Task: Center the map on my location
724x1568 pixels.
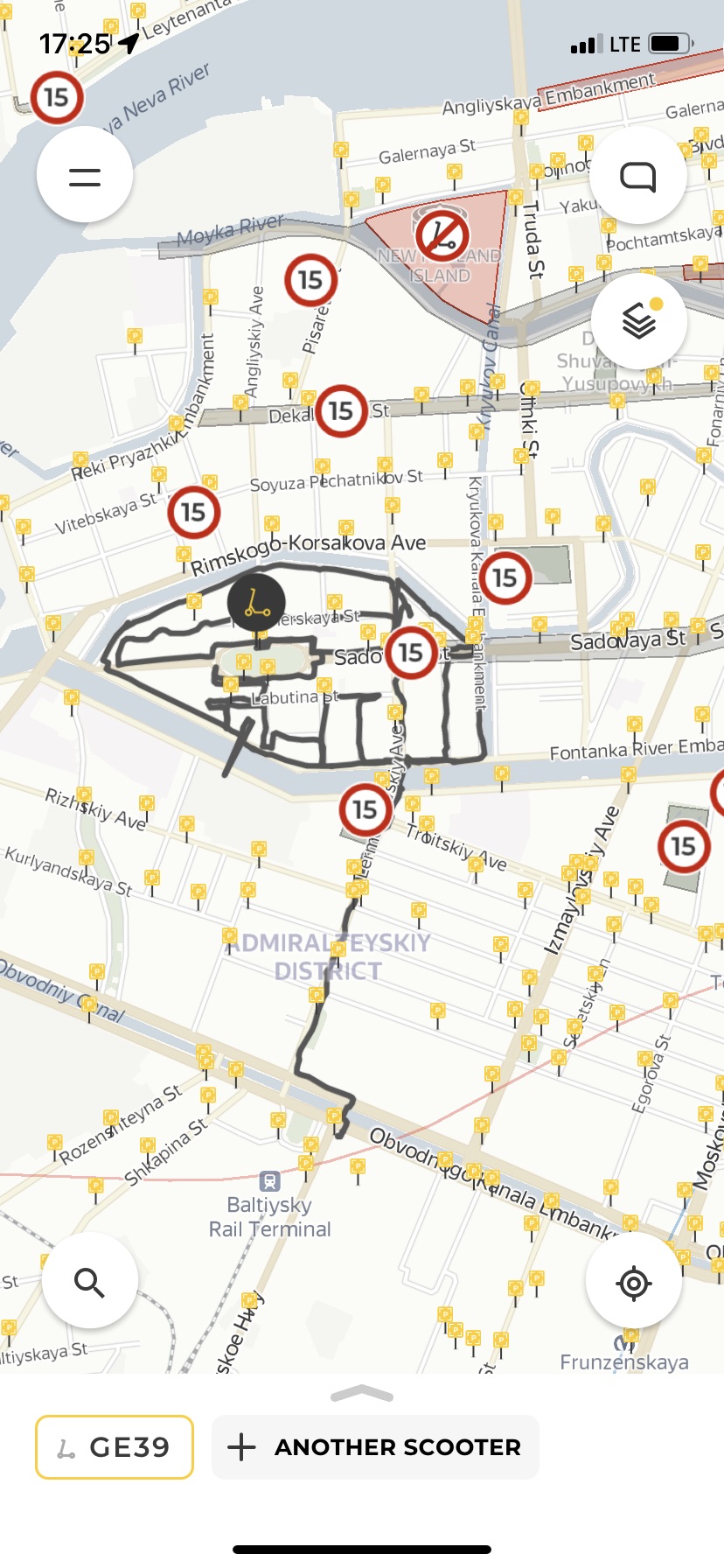Action: (634, 1283)
